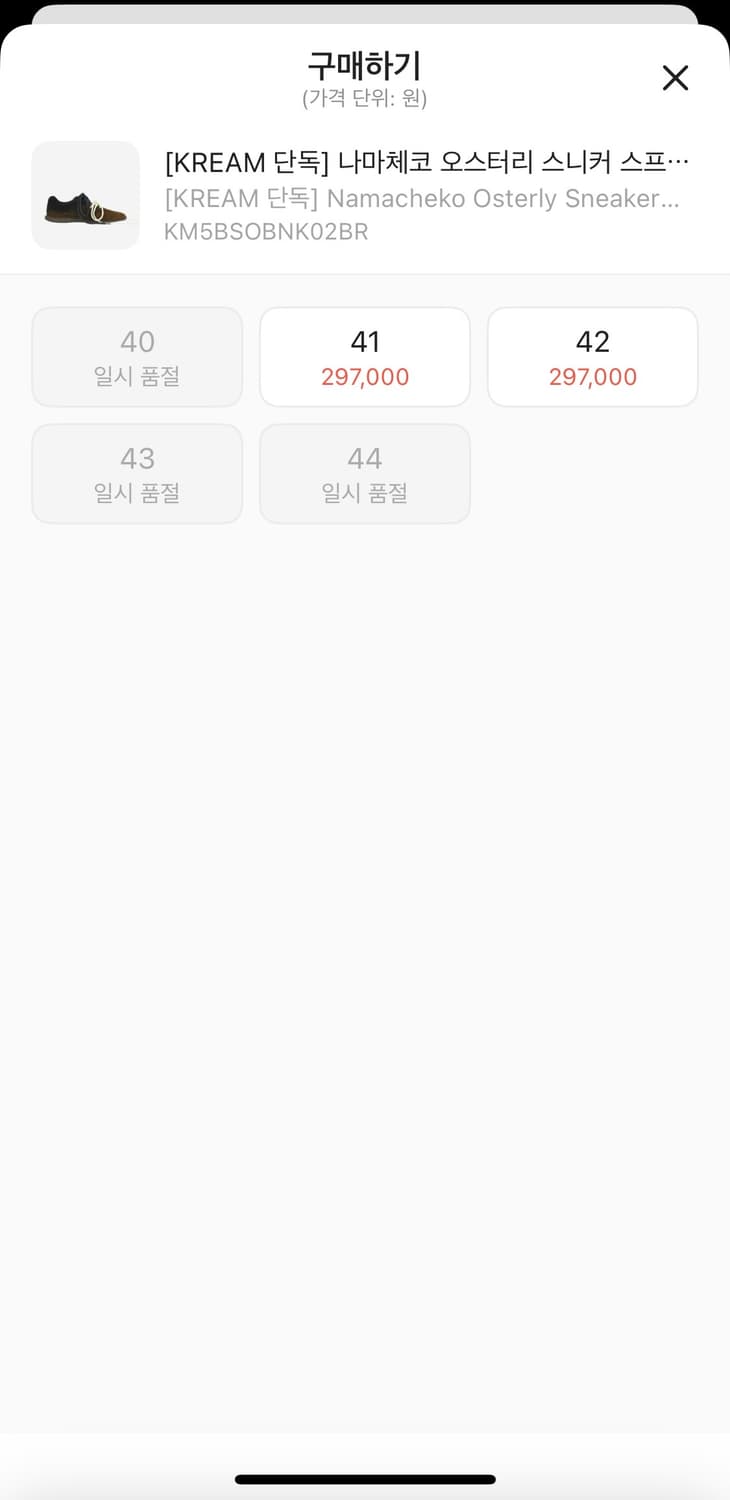This screenshot has height=1500, width=730.
Task: Select size 42 priced 297,000
Action: (592, 356)
